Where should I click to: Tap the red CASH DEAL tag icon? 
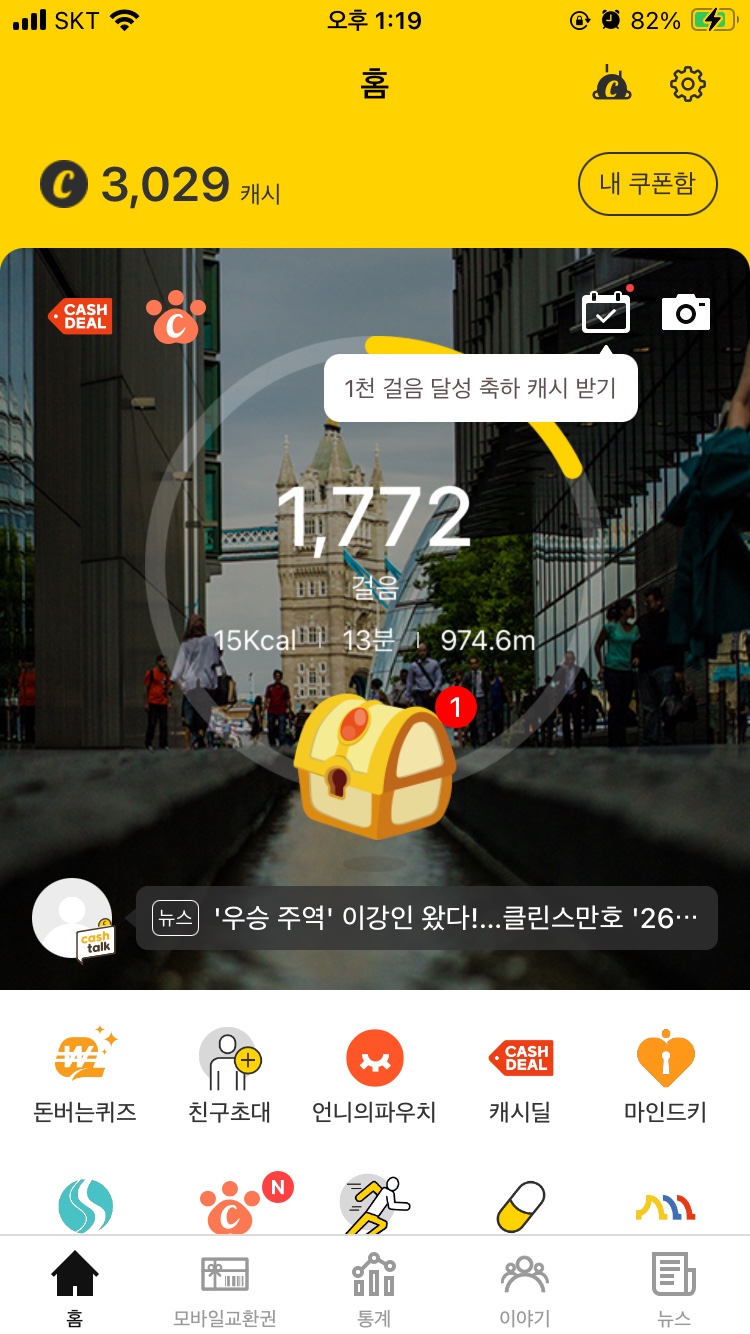[82, 316]
